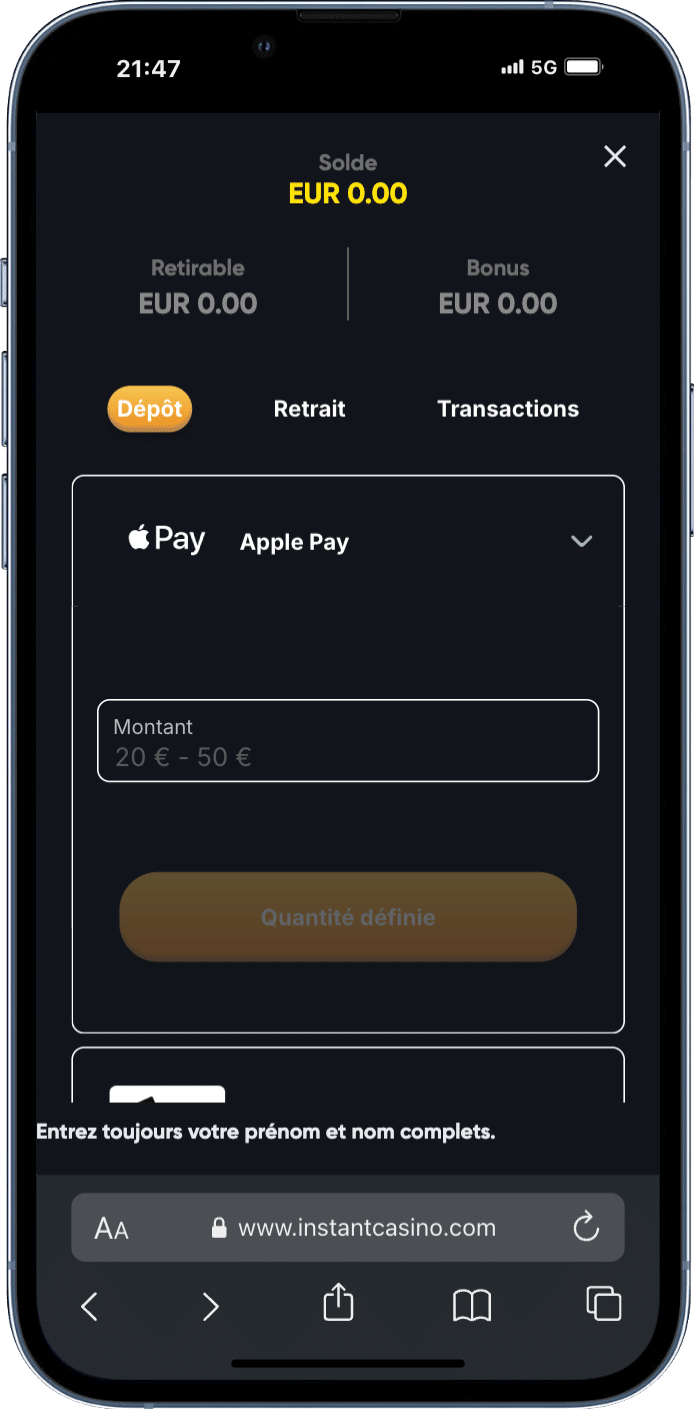The width and height of the screenshot is (694, 1409).
Task: Close the wallet dialog
Action: pos(615,156)
